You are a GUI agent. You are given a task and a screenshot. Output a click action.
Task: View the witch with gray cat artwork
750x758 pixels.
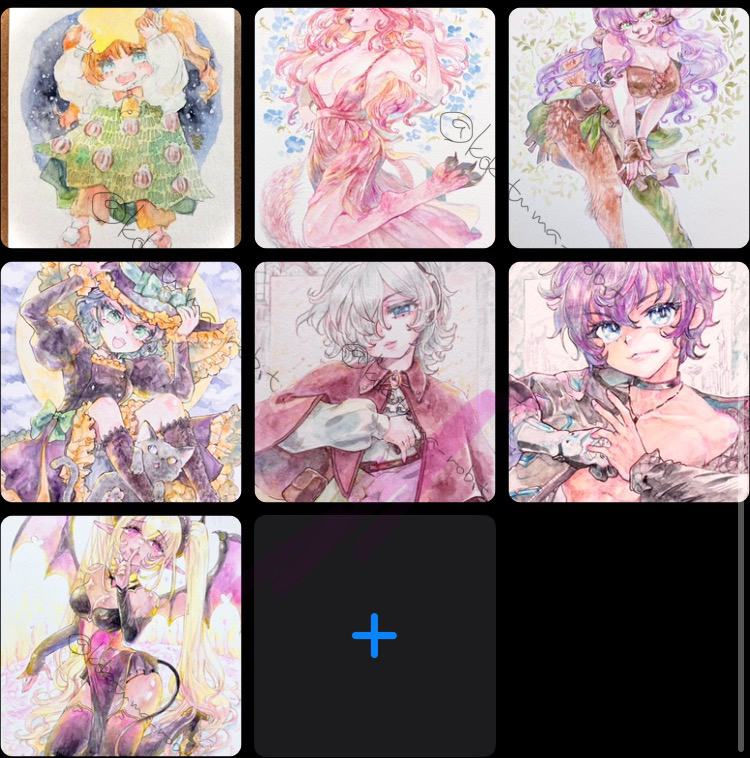[121, 382]
